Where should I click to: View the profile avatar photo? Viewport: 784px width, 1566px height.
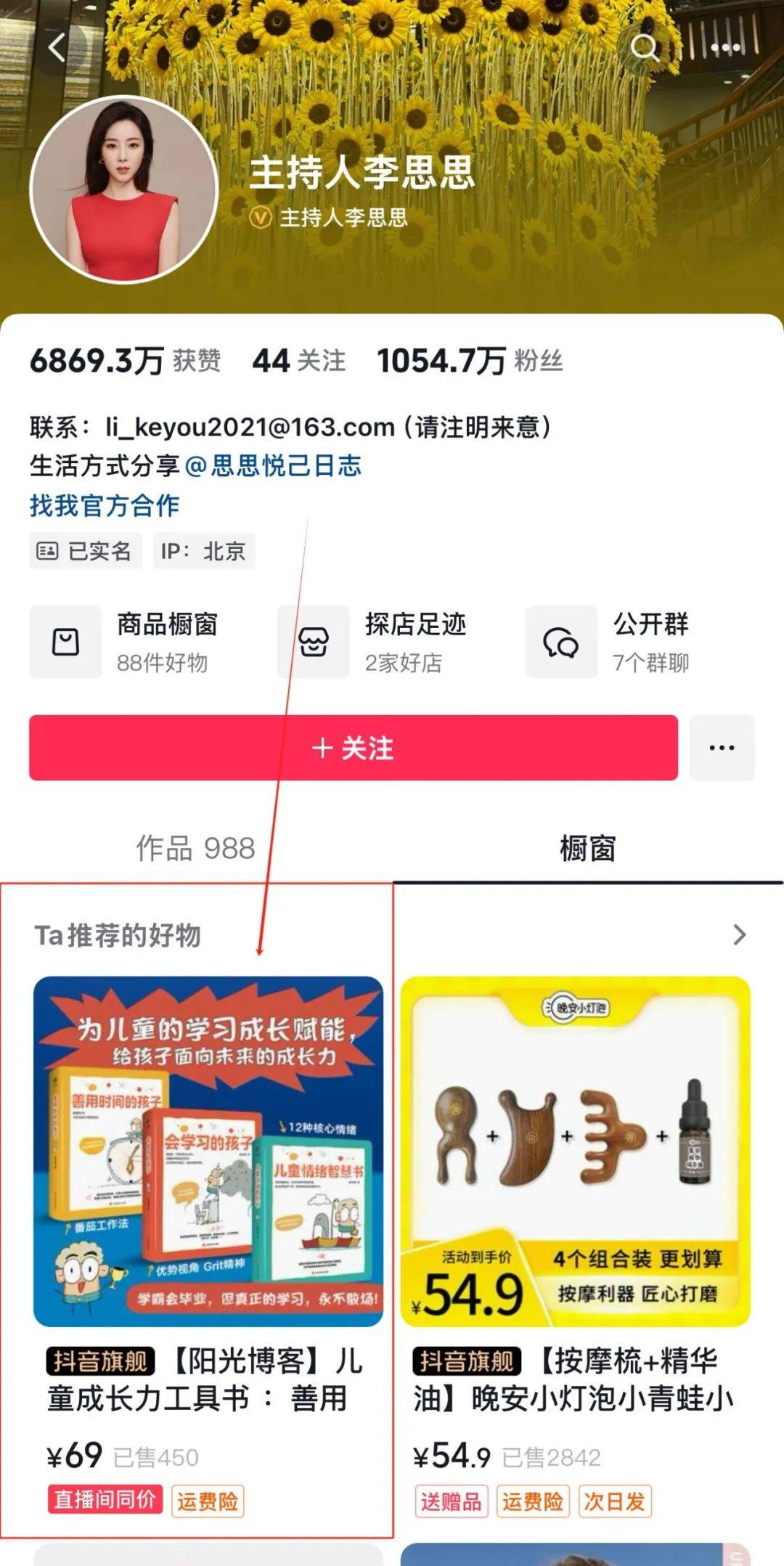click(x=124, y=189)
